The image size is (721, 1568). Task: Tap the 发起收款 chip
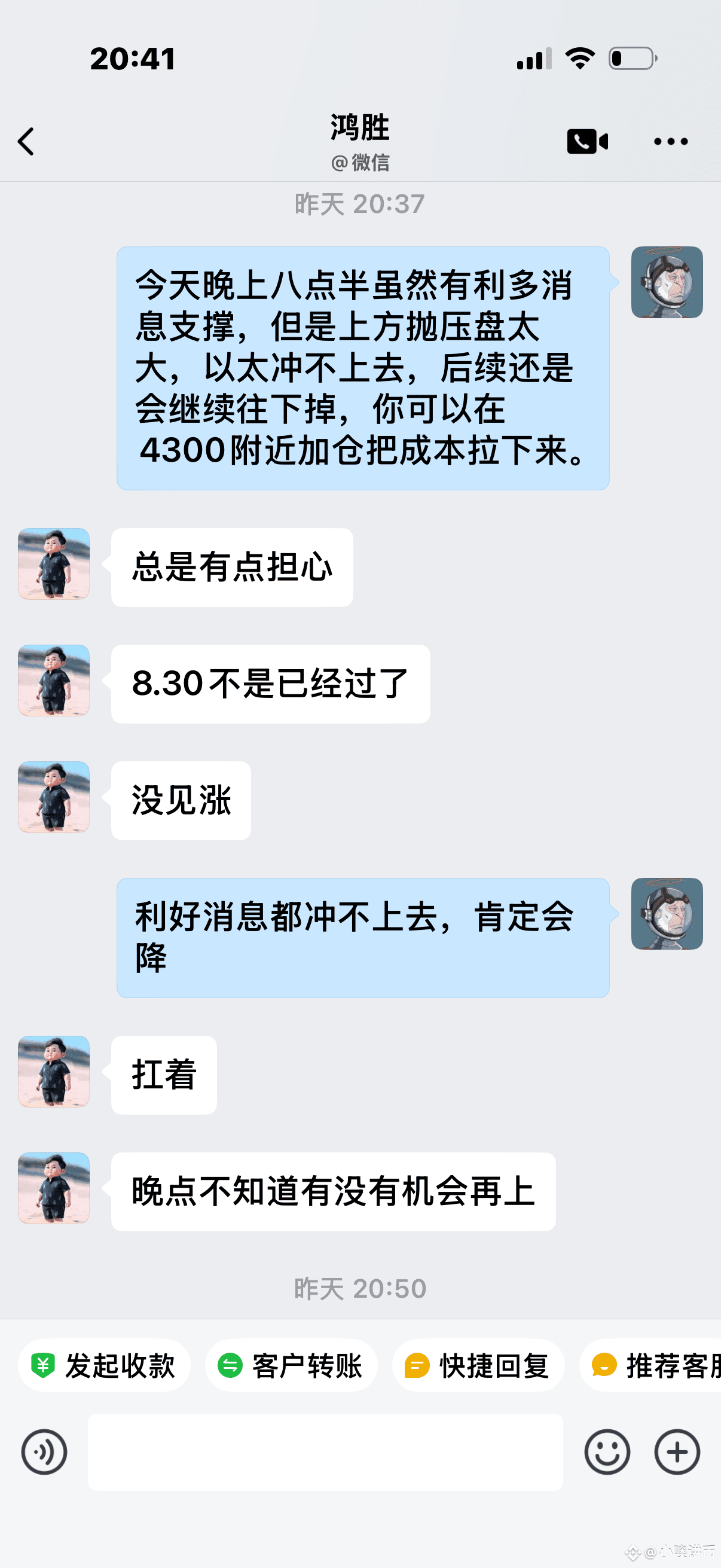pos(104,1365)
